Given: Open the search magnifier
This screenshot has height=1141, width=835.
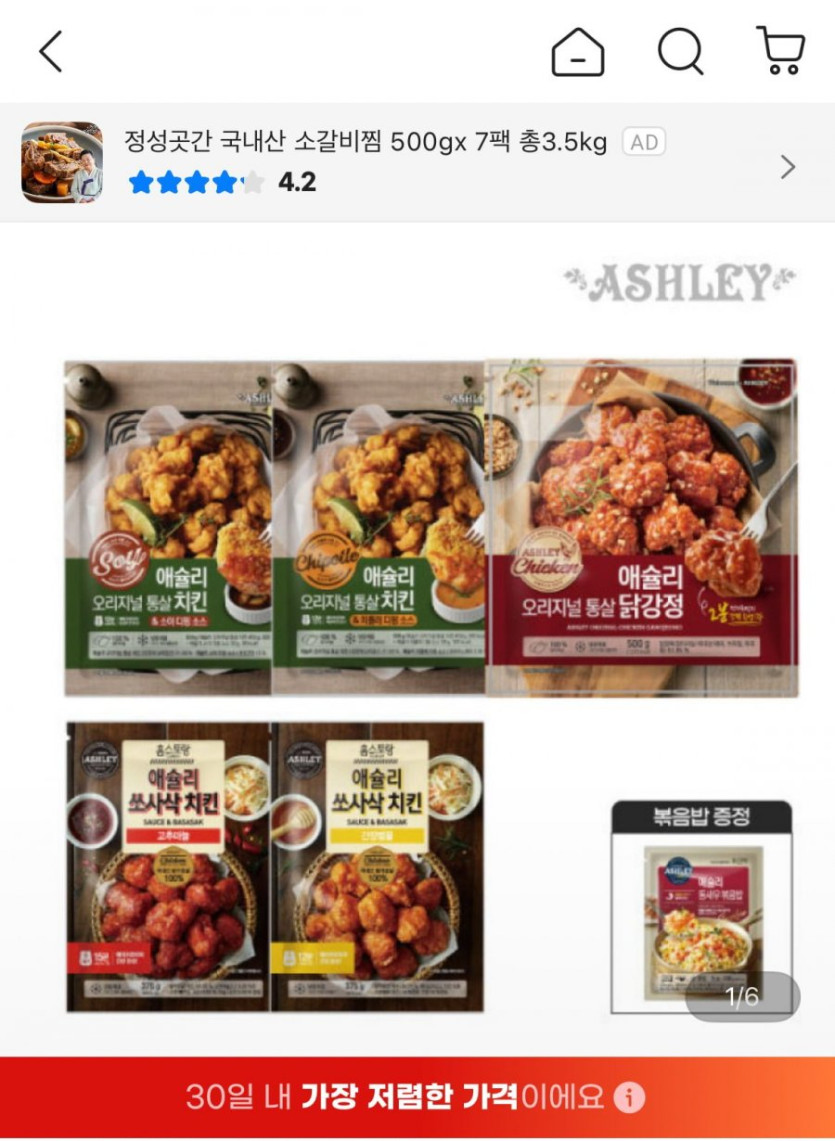Looking at the screenshot, I should tap(680, 51).
